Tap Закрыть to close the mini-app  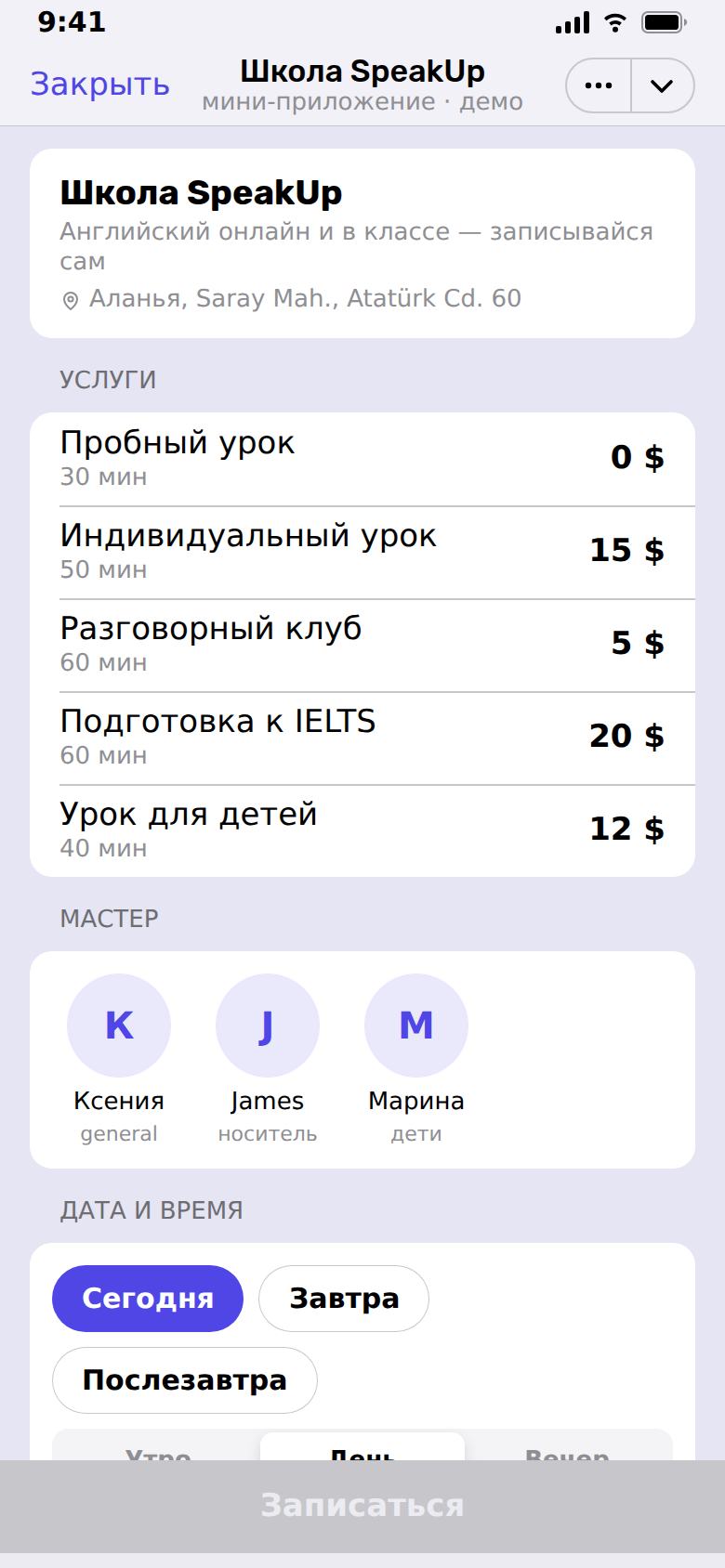99,84
